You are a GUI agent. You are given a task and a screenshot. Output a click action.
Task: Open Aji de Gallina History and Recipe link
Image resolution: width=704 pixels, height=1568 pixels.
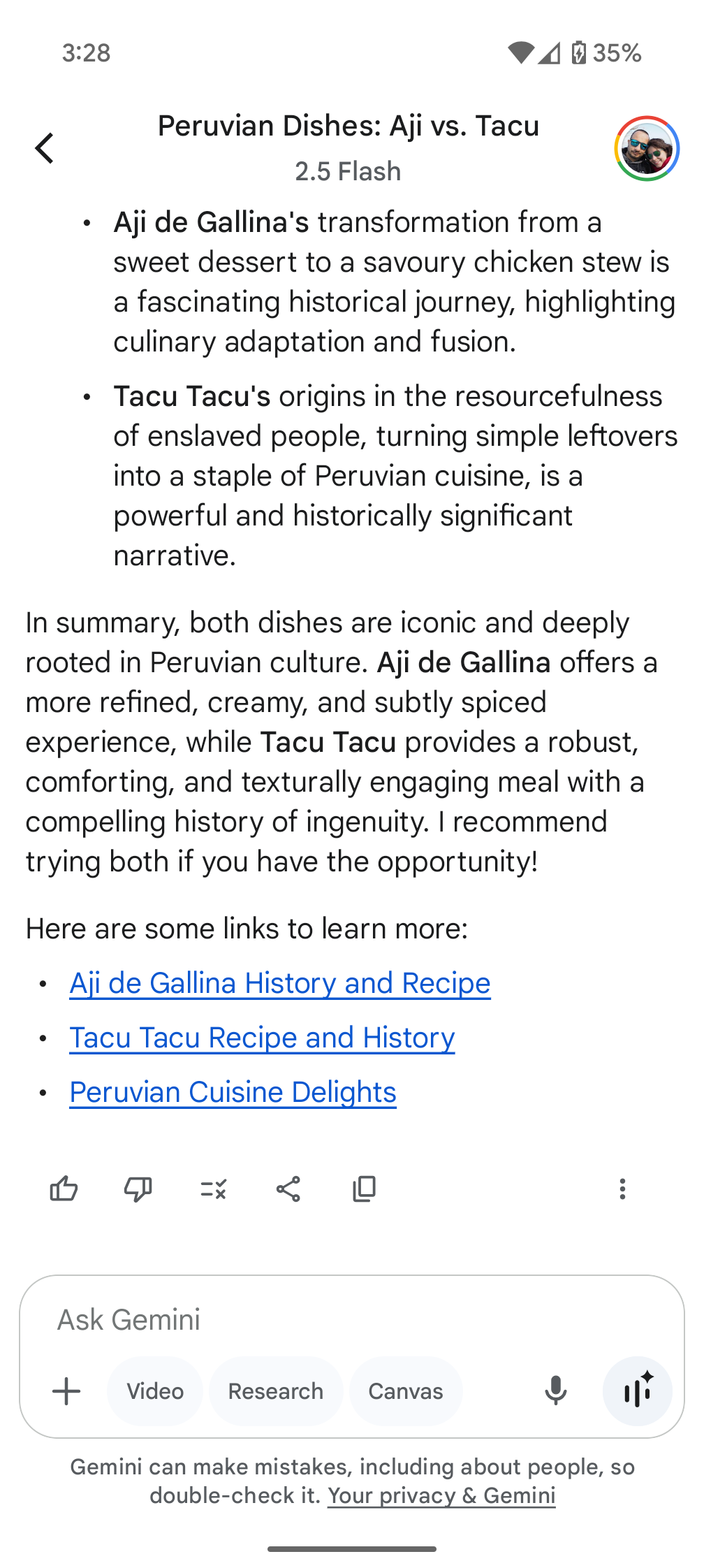click(280, 983)
